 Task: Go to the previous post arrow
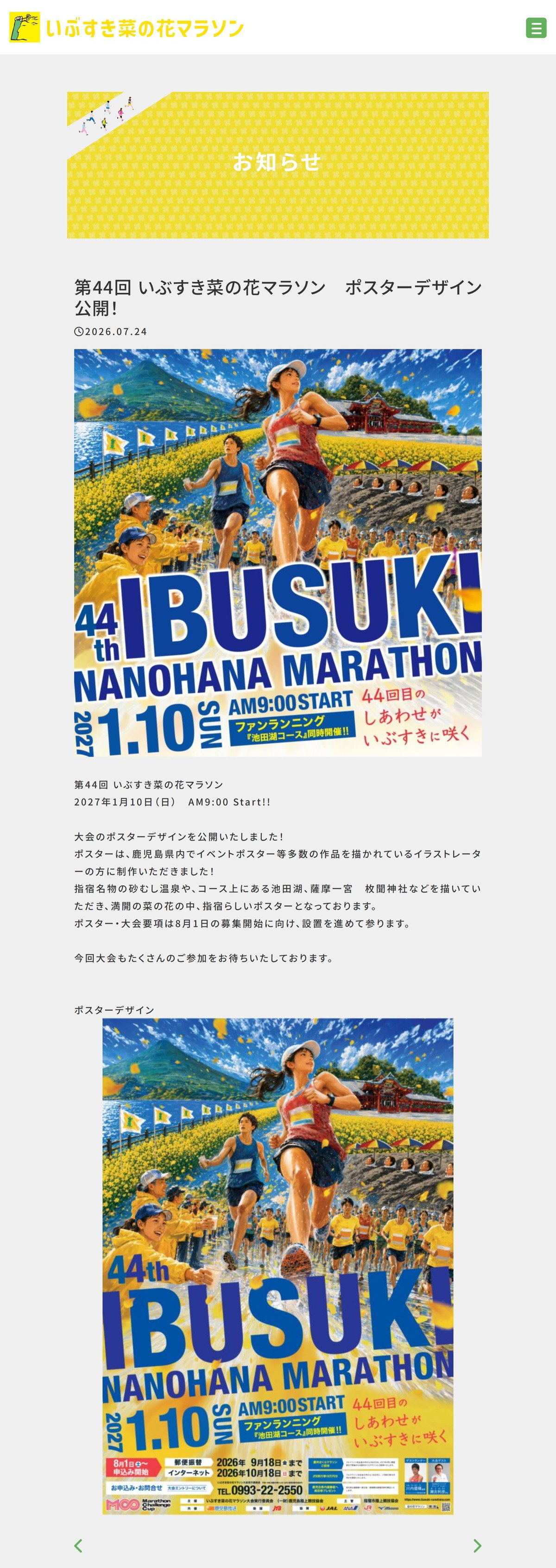pyautogui.click(x=78, y=1545)
